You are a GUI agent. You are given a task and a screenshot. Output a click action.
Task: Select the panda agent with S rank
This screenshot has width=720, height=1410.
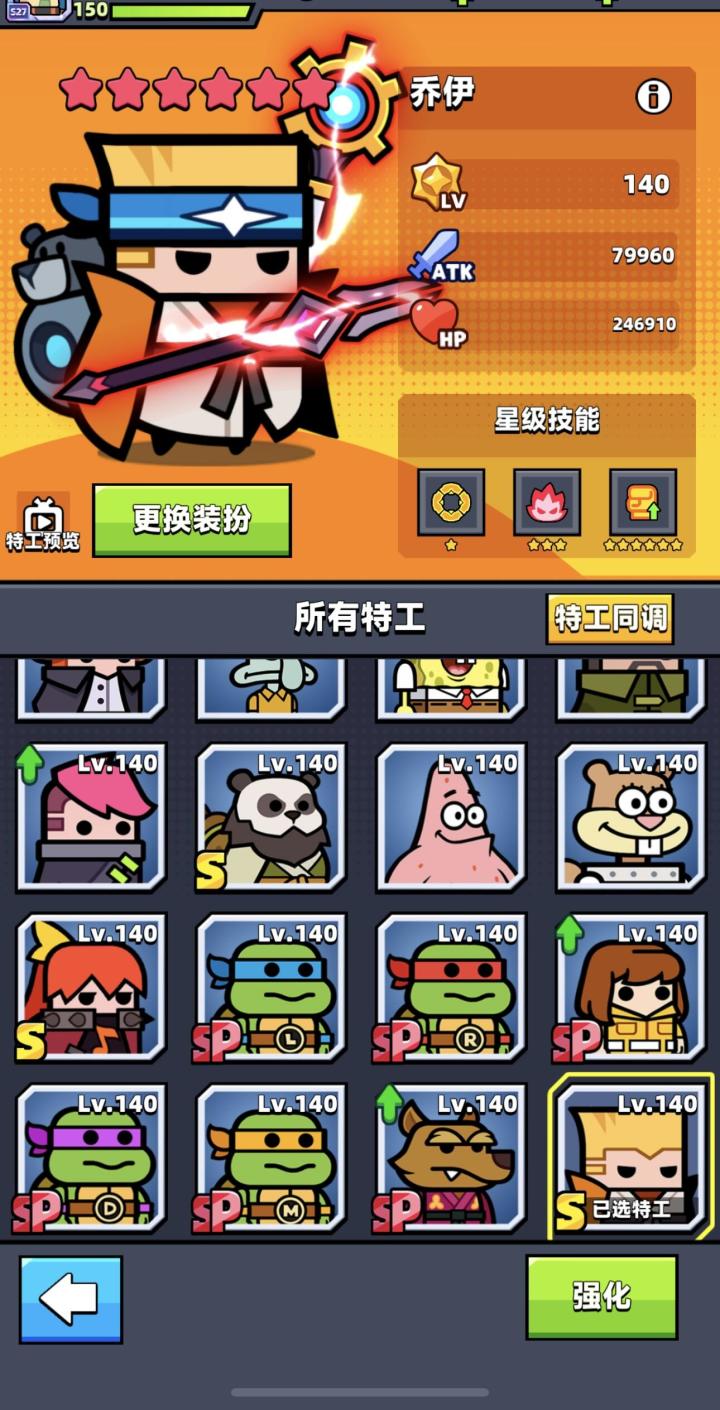[268, 817]
